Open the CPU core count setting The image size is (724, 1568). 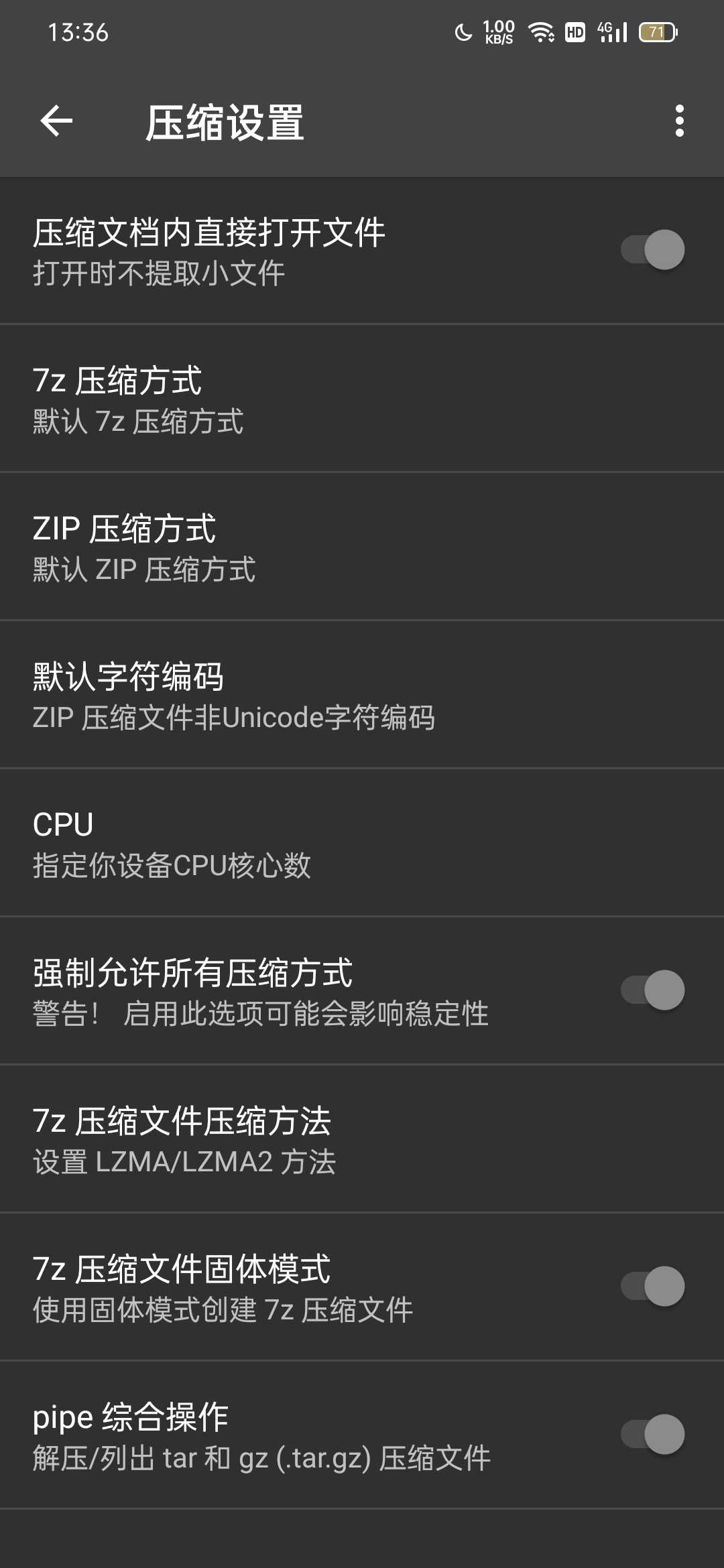[x=362, y=843]
